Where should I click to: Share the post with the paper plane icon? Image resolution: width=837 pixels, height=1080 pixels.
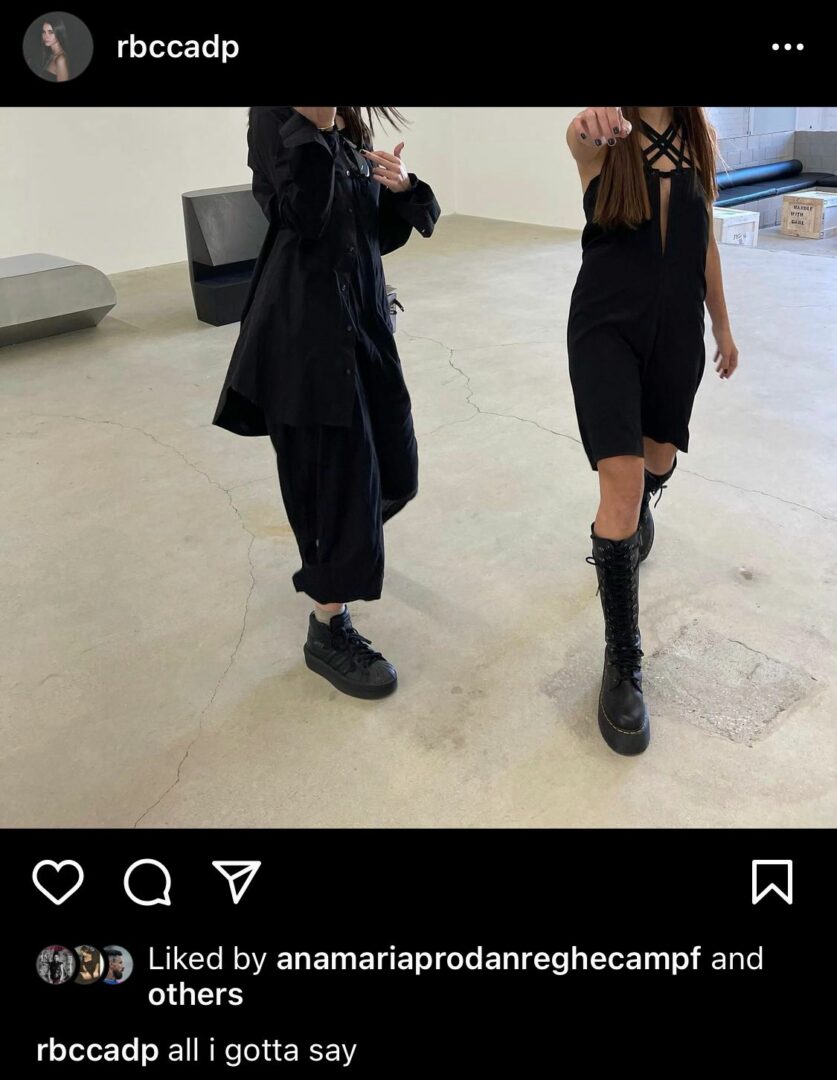(237, 882)
